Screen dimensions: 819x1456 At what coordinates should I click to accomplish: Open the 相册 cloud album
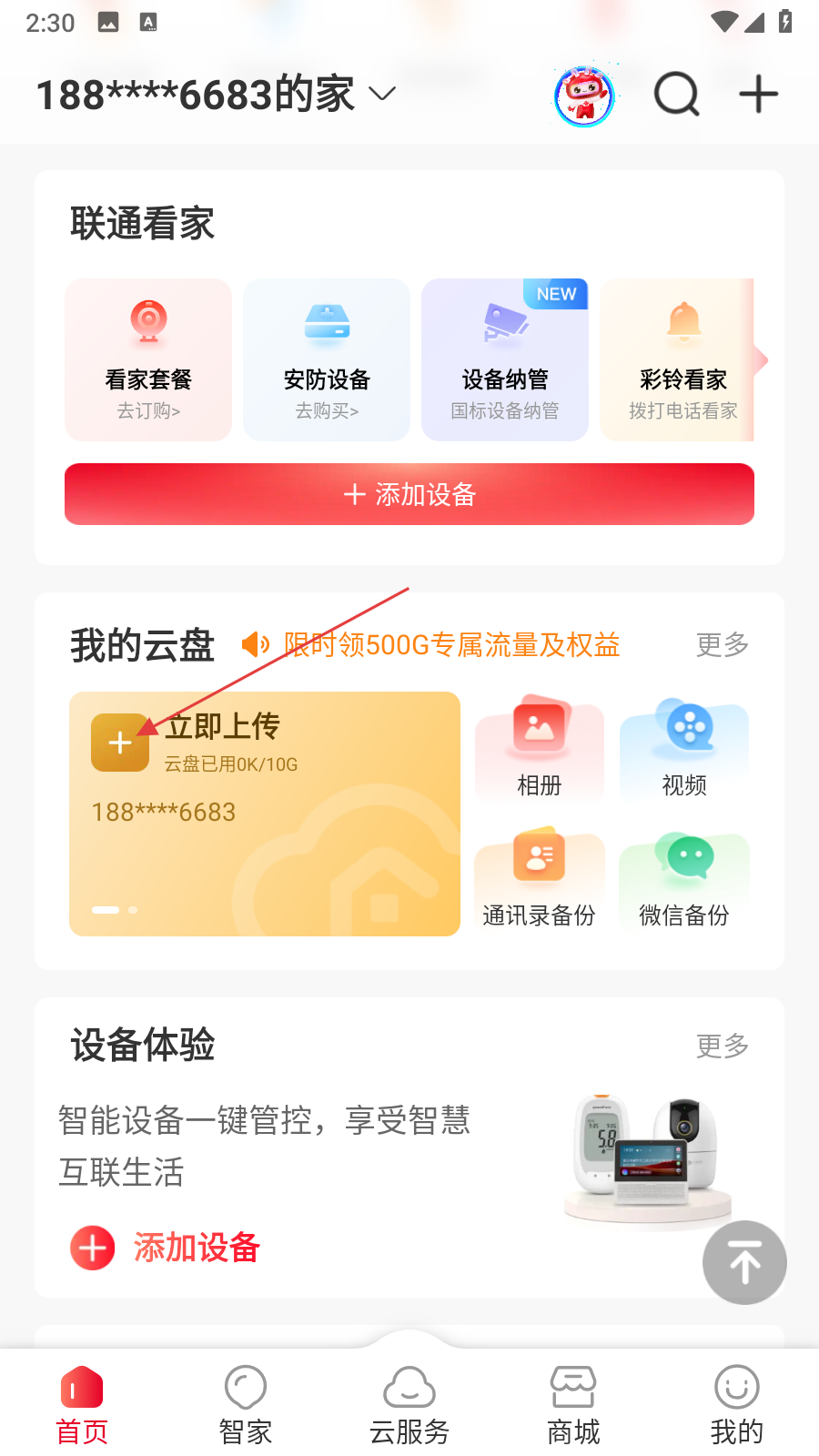coord(540,751)
